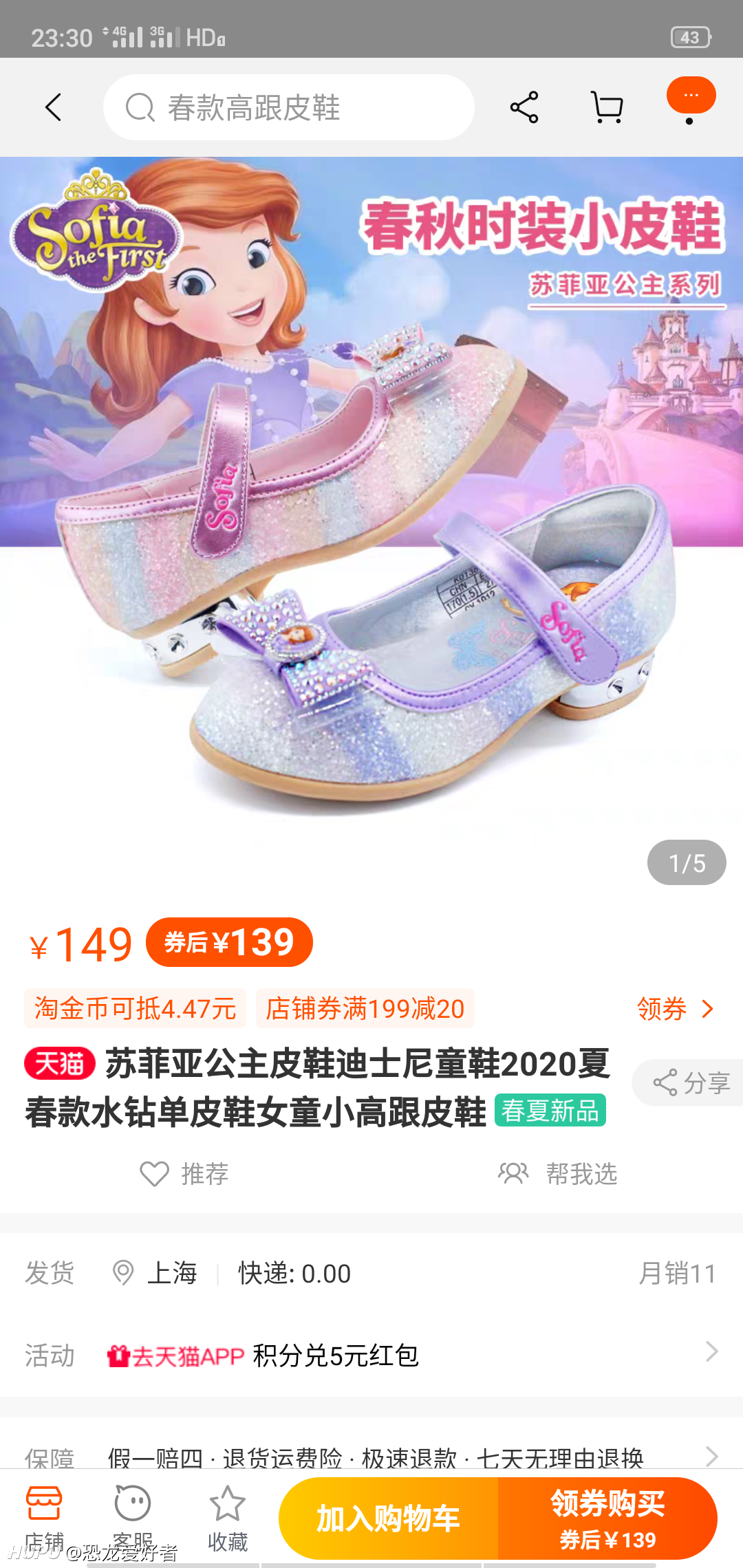
Task: Tap the 分享 button beside the title
Action: click(688, 1082)
